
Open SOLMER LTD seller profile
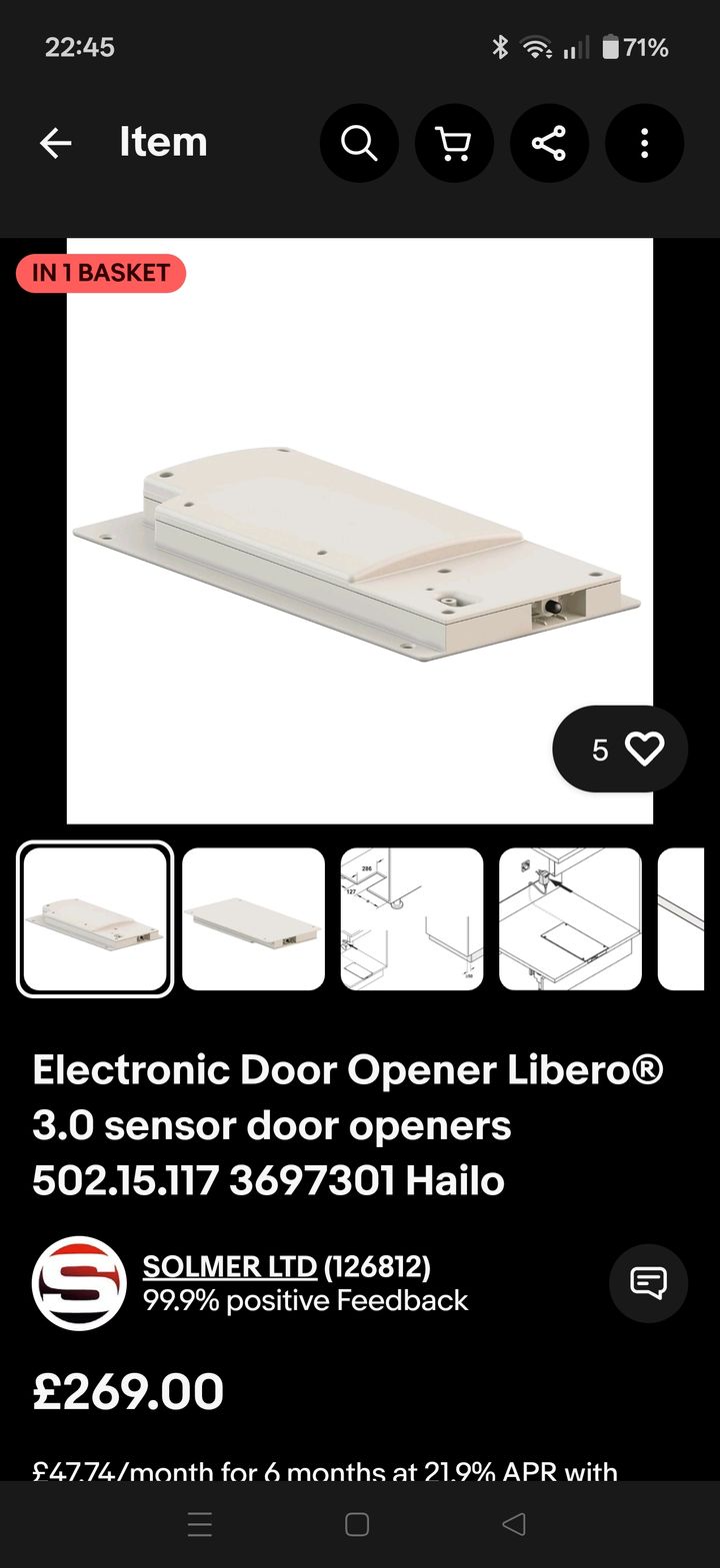click(x=229, y=1266)
